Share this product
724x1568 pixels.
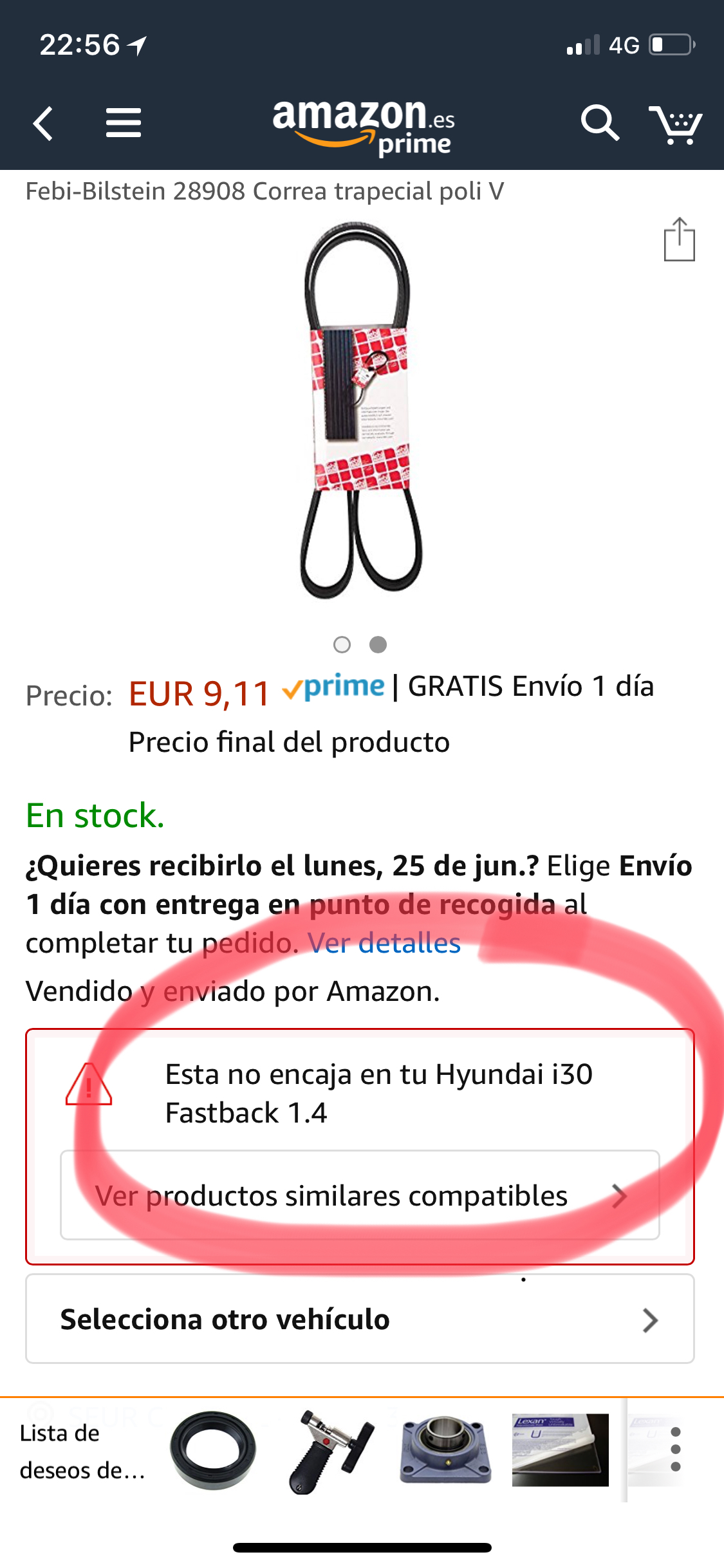679,240
